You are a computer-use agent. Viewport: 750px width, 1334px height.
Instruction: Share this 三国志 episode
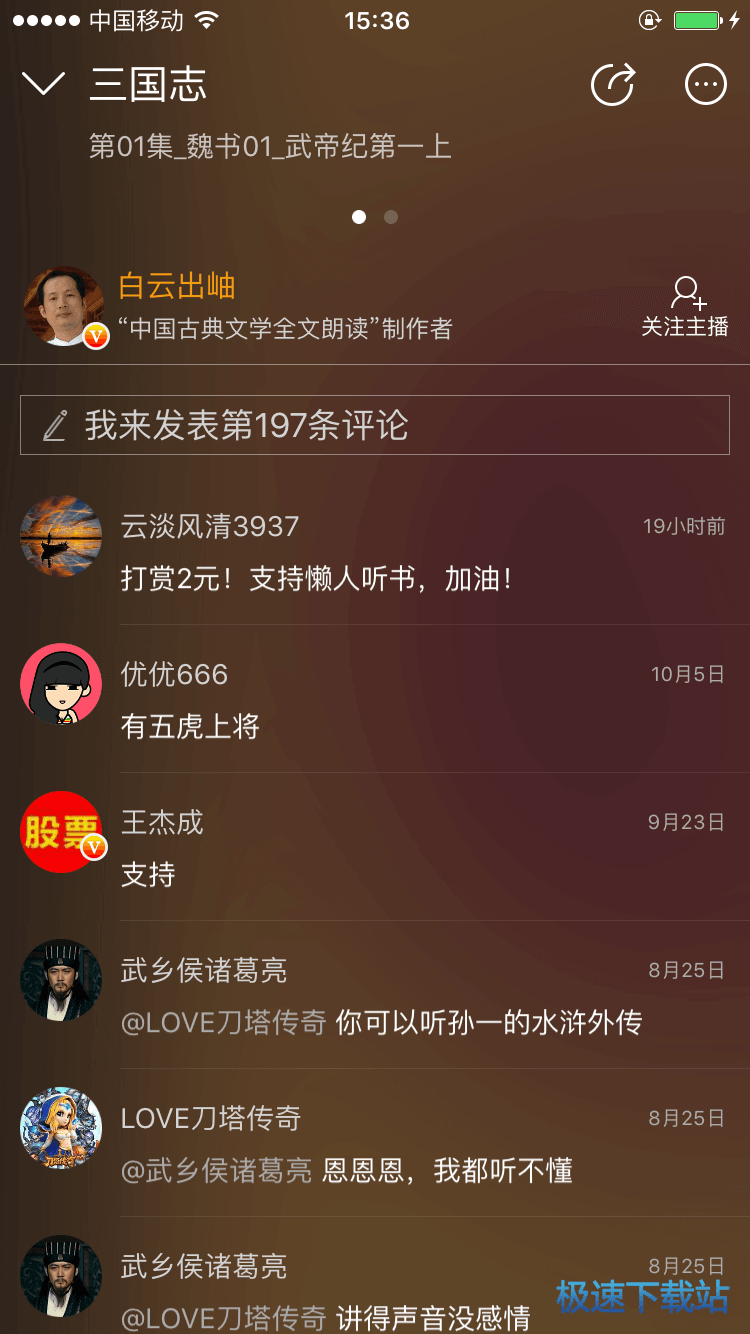click(612, 85)
